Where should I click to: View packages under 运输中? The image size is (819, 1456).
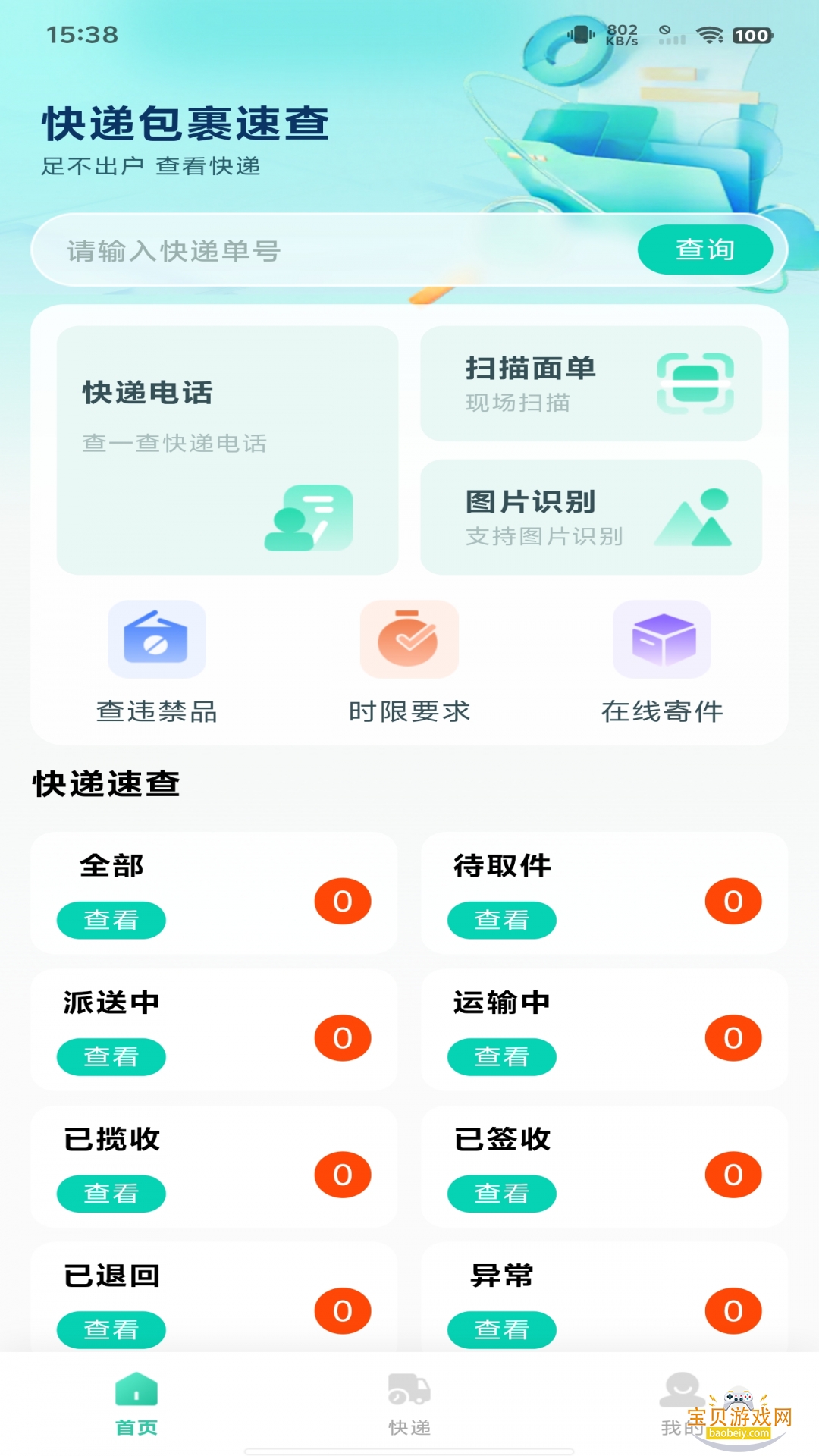tap(501, 1056)
